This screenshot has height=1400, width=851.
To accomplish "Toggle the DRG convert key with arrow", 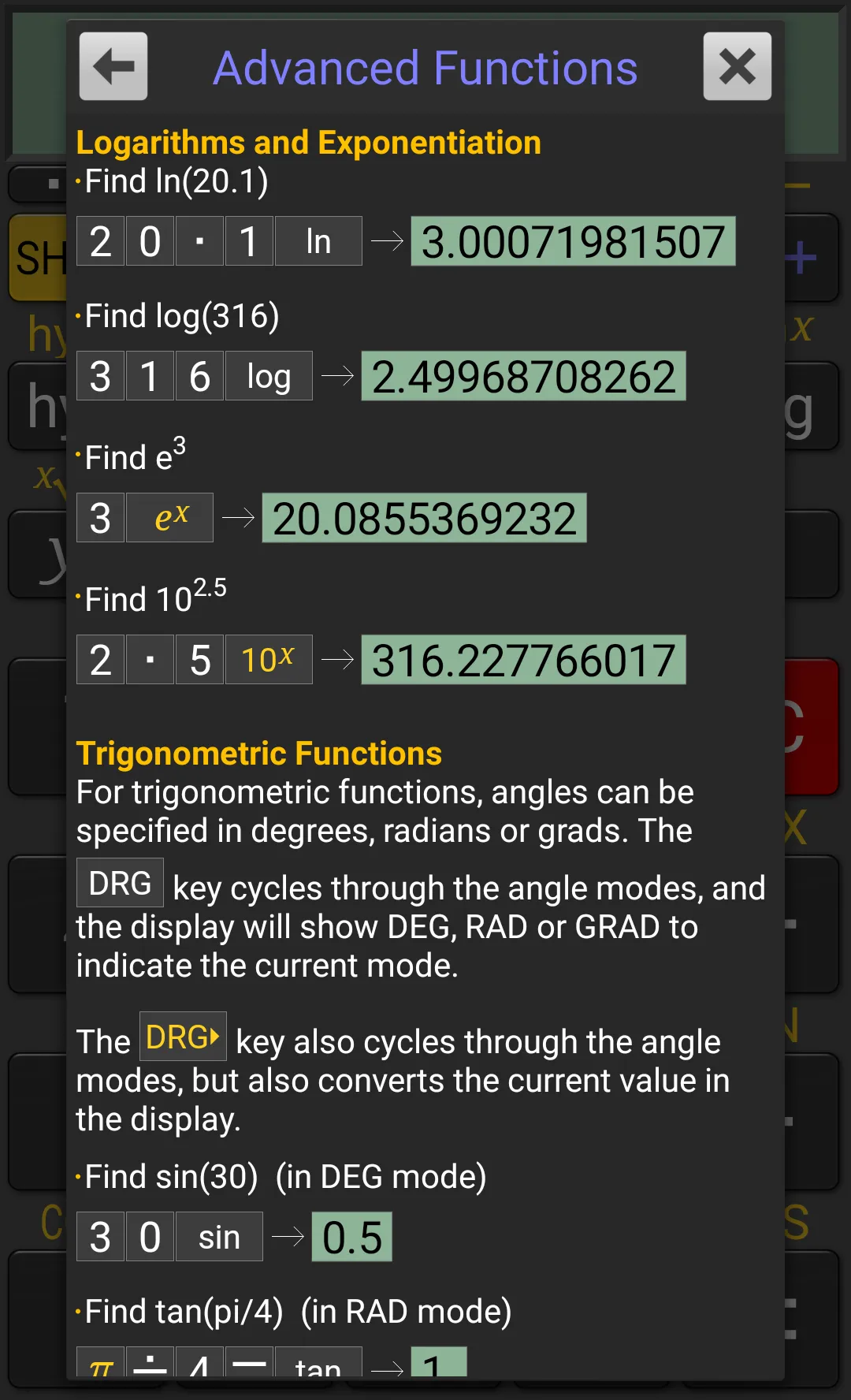I will (x=182, y=1037).
